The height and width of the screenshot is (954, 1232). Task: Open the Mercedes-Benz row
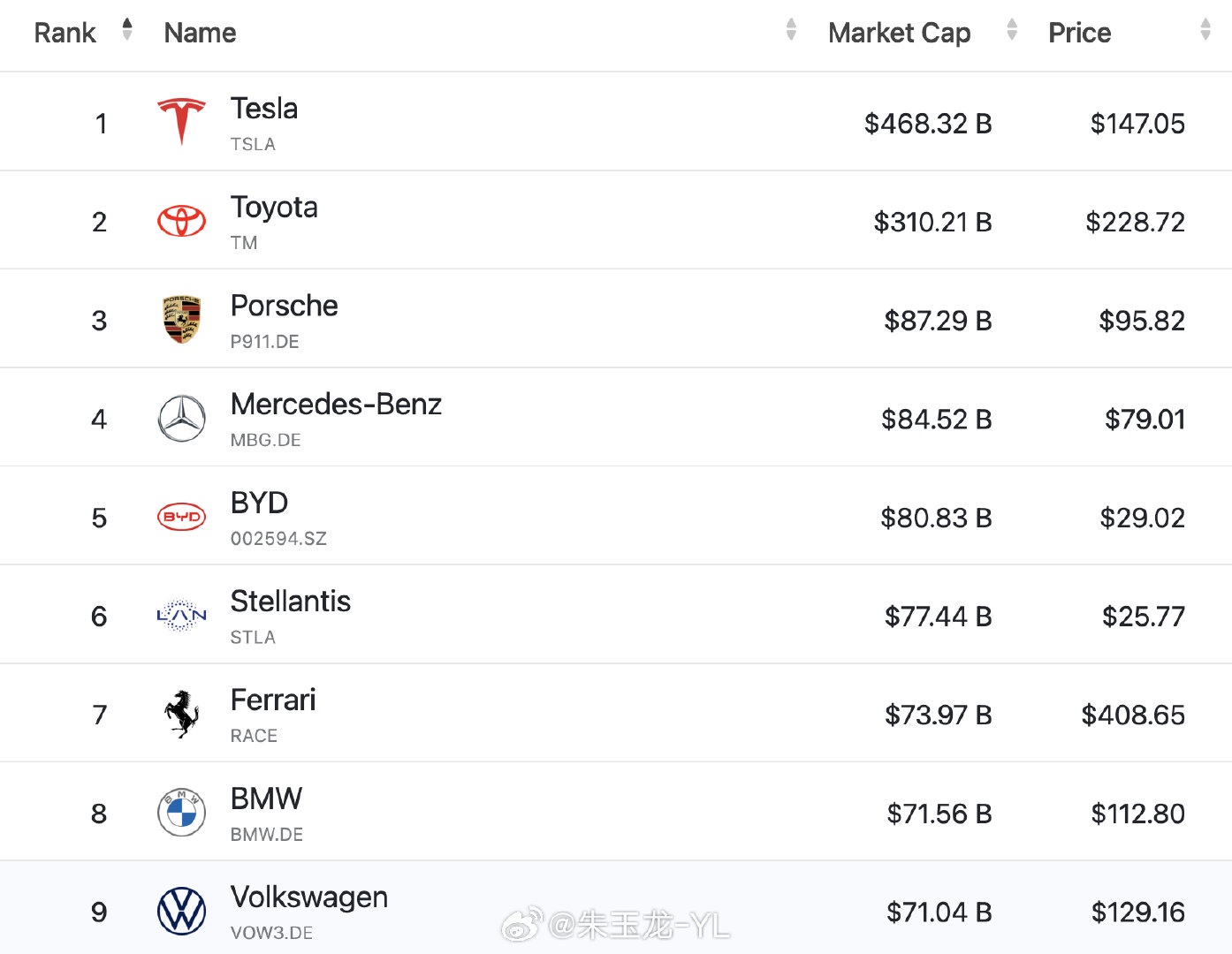(x=336, y=405)
